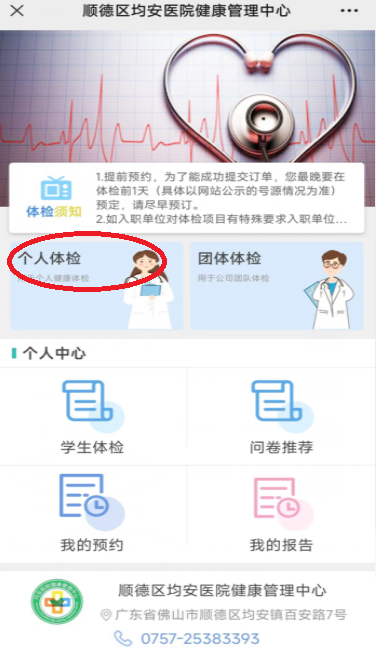
Task: Open 学生体检
Action: (92, 417)
